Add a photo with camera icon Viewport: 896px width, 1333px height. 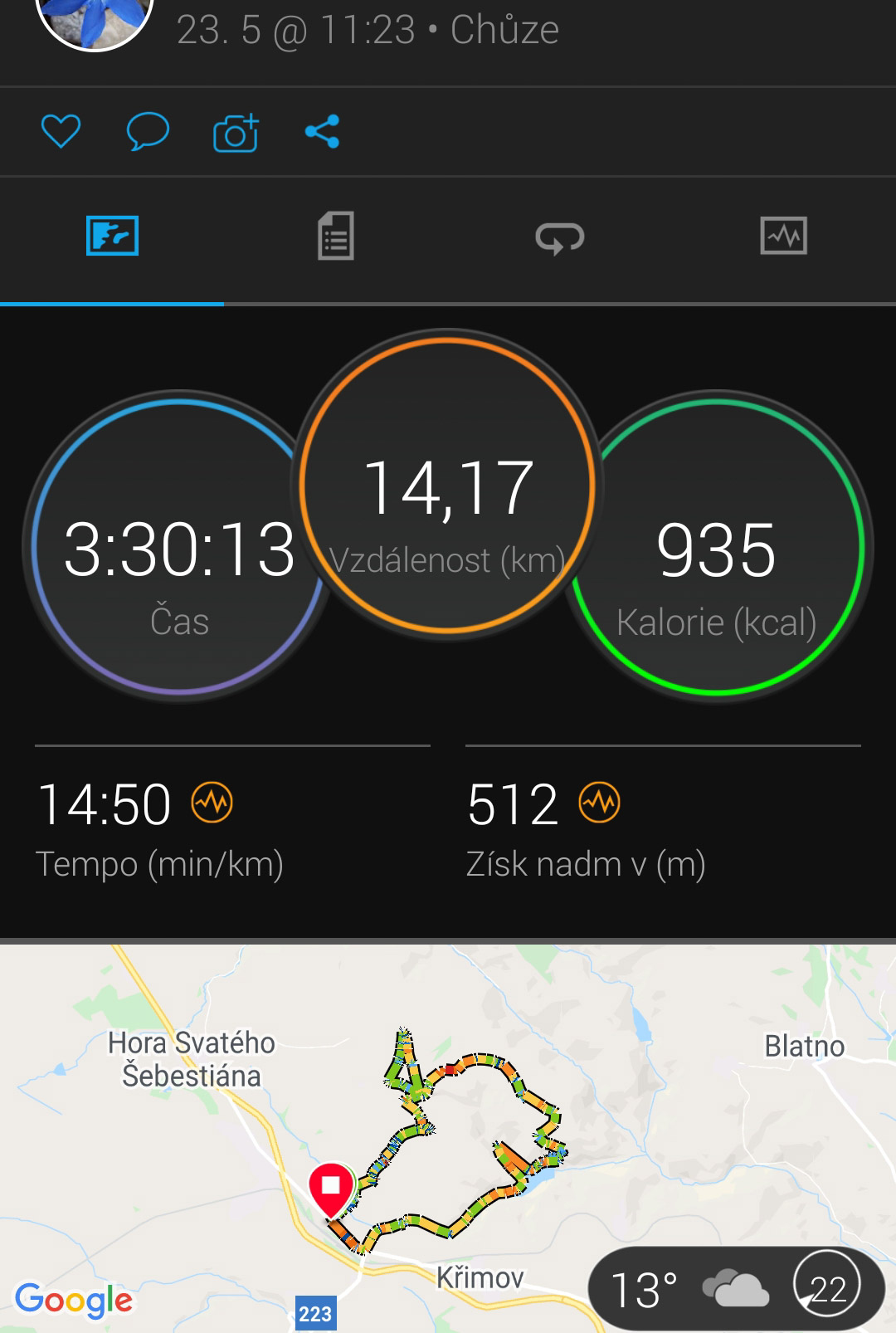236,133
